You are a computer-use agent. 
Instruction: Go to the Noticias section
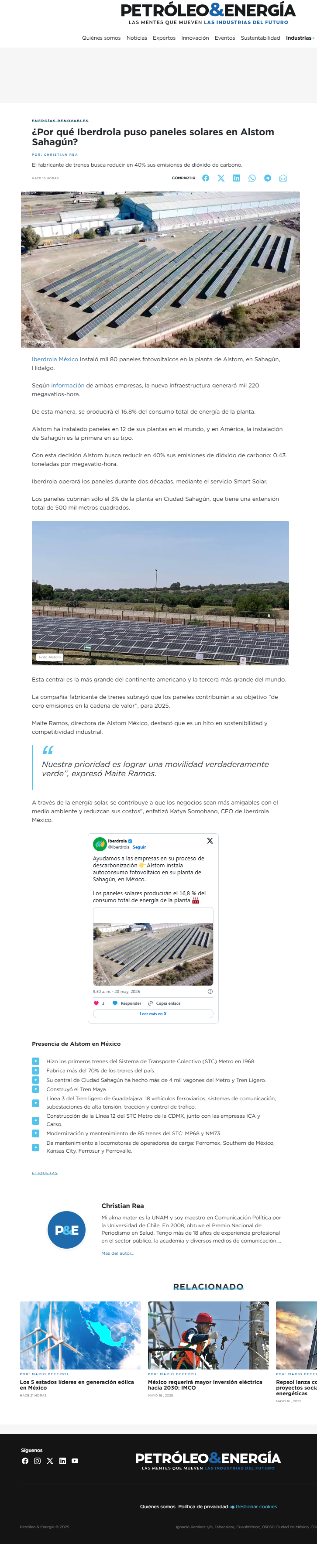click(x=137, y=38)
